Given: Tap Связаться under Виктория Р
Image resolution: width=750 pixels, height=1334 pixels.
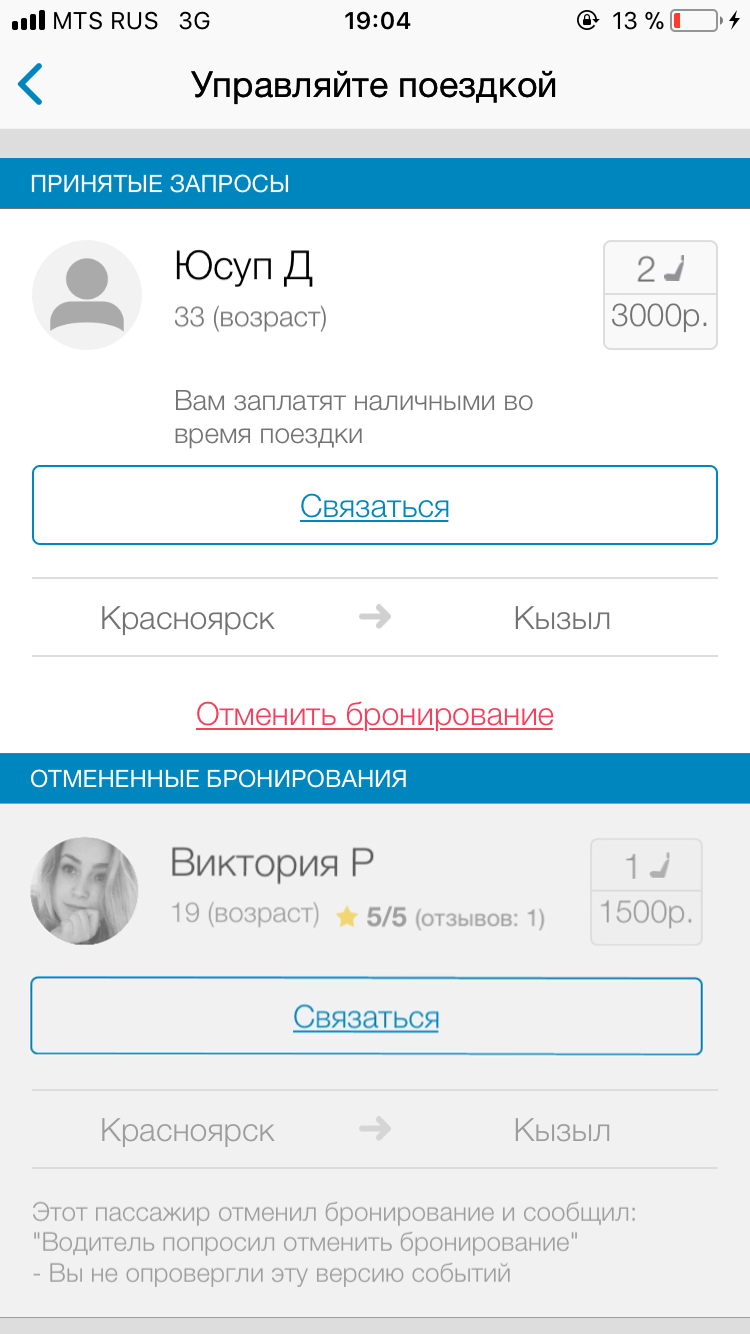Looking at the screenshot, I should click(x=366, y=1016).
